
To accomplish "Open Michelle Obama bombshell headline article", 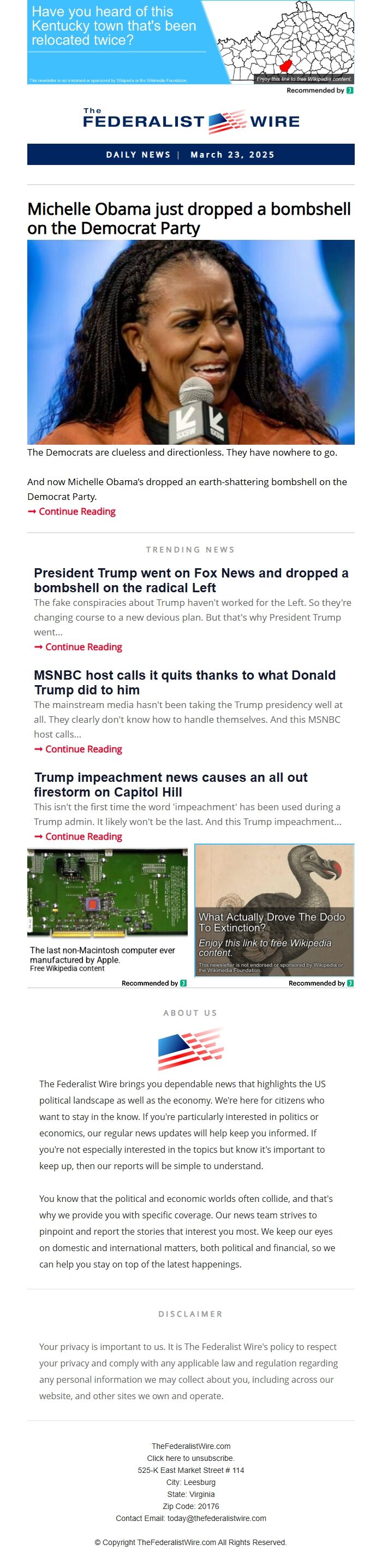I will point(189,219).
